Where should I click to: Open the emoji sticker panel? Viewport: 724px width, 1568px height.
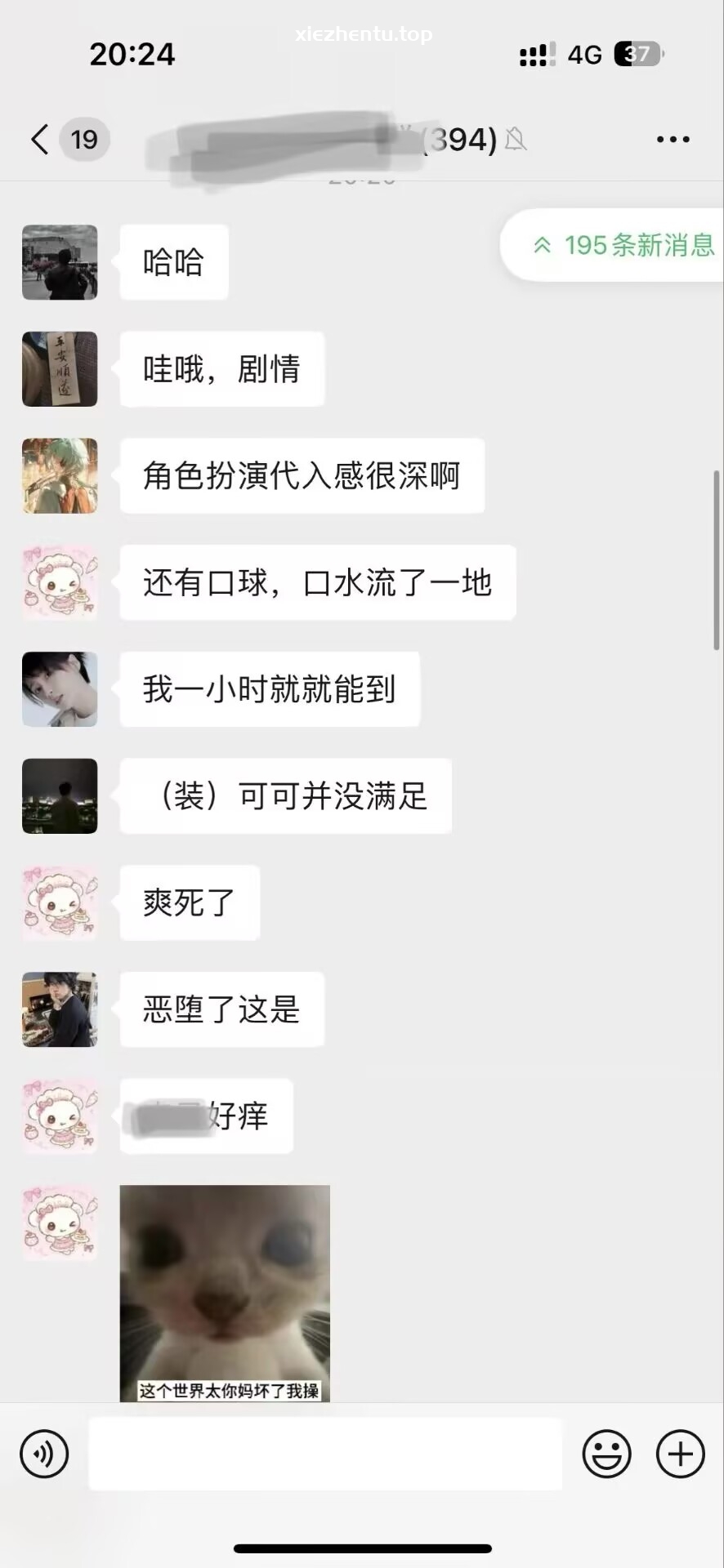pos(606,1454)
